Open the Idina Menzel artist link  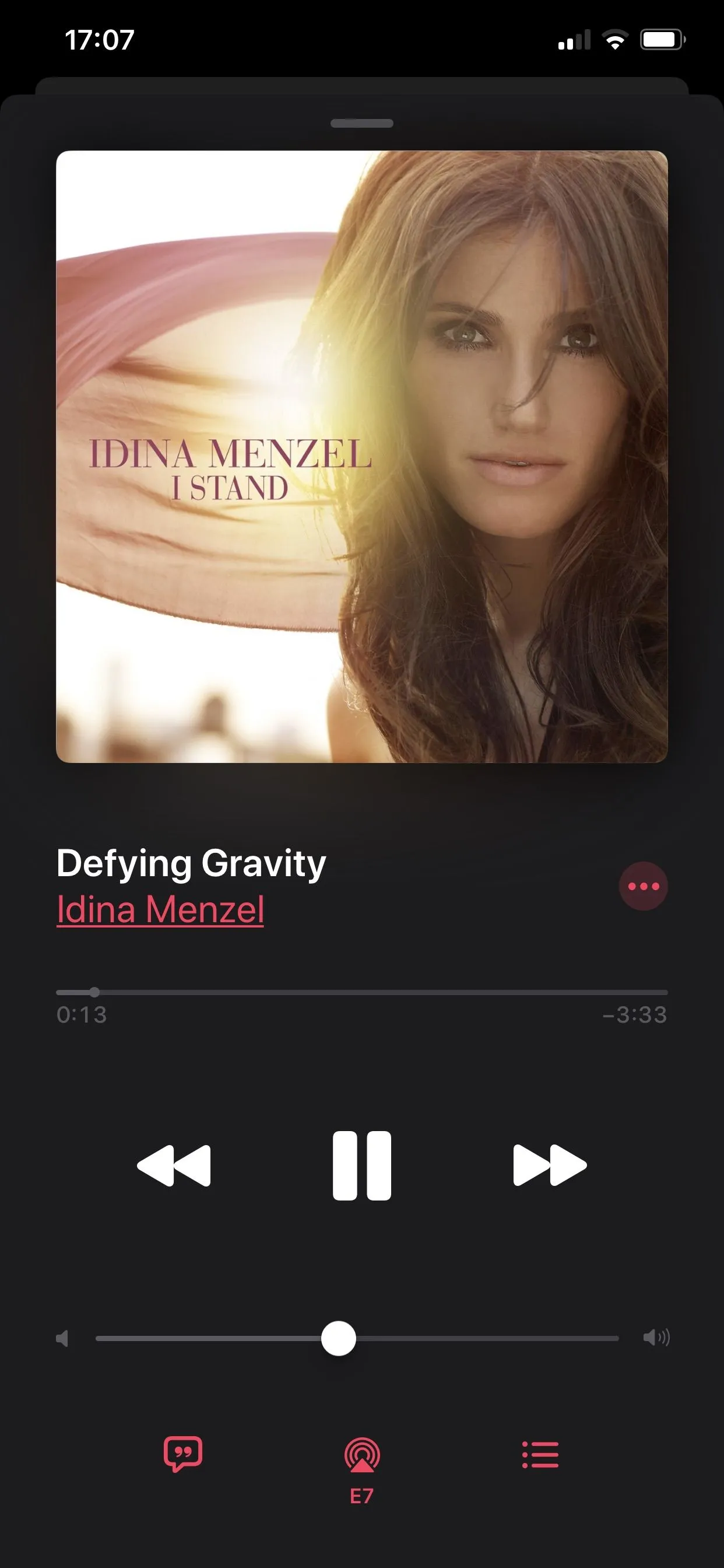click(160, 909)
